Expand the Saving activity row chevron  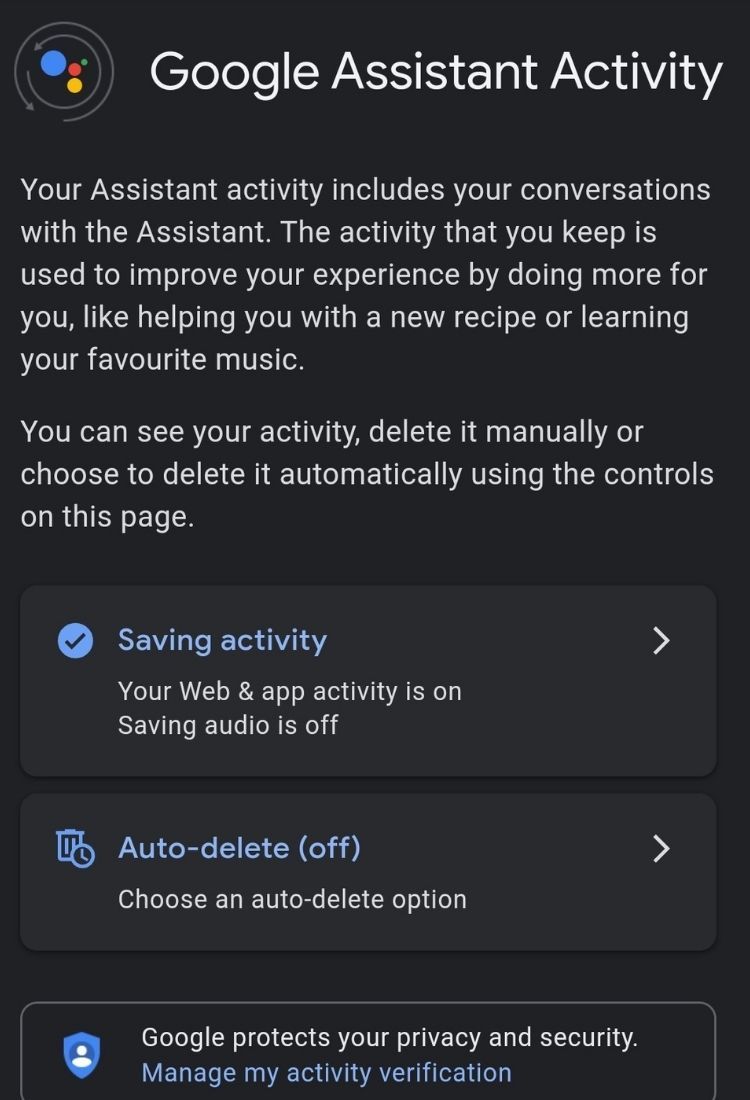point(661,640)
